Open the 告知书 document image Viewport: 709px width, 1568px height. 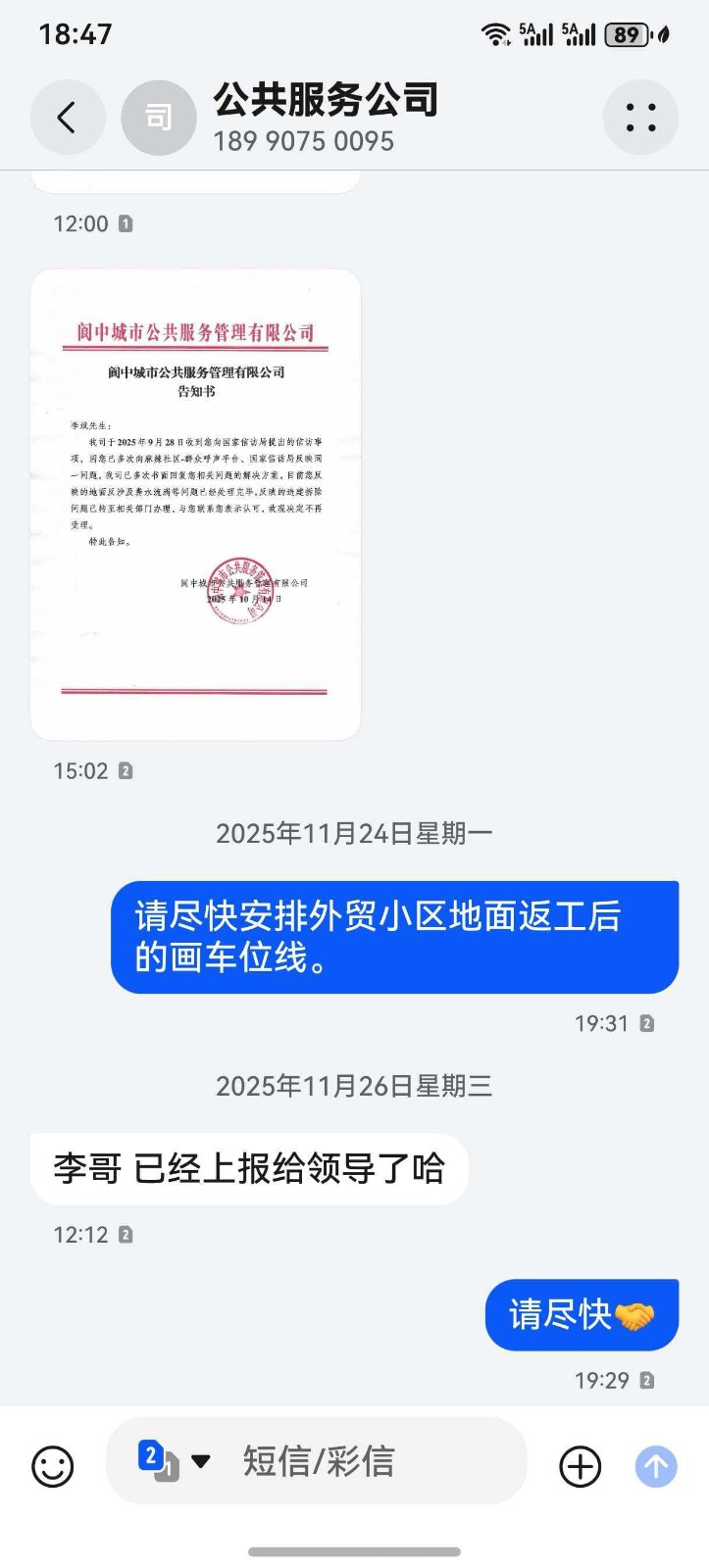tap(196, 504)
